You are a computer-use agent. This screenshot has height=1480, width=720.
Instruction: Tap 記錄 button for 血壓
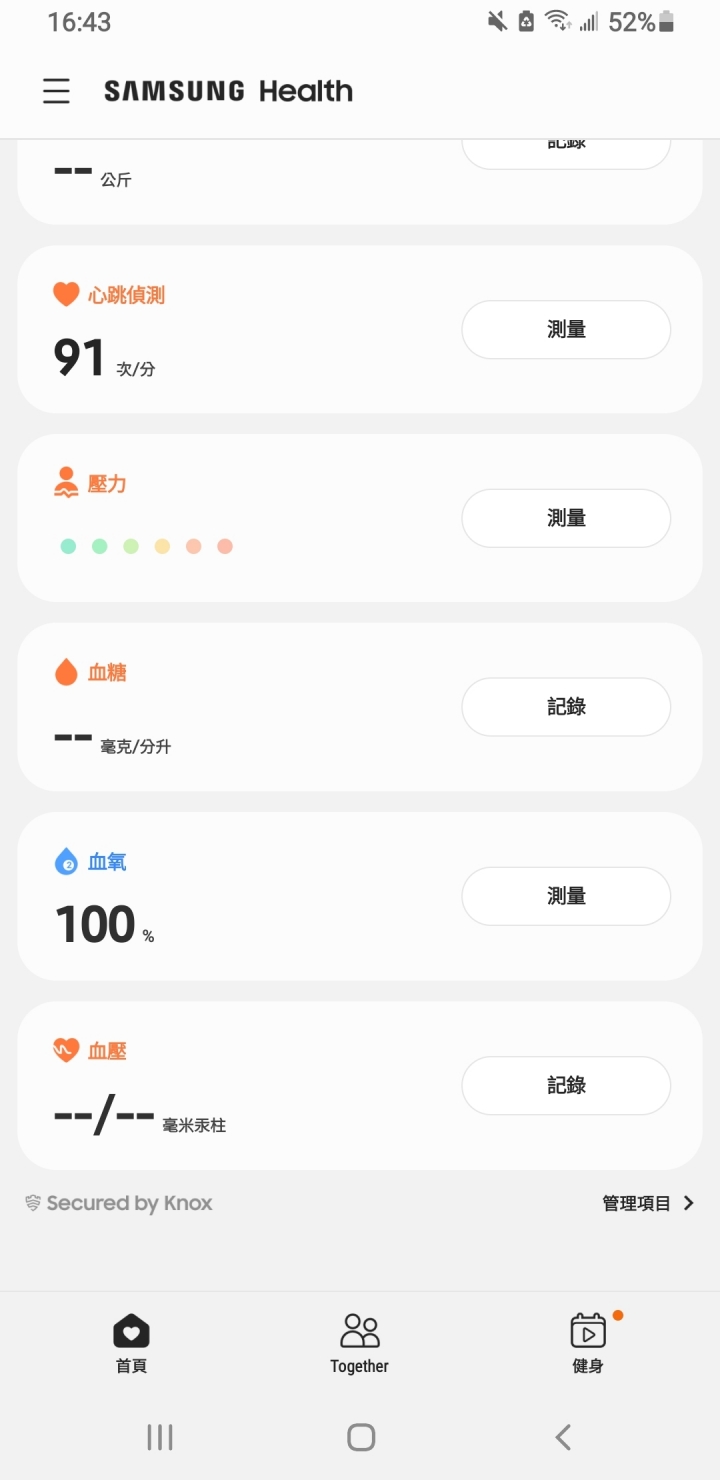566,1085
